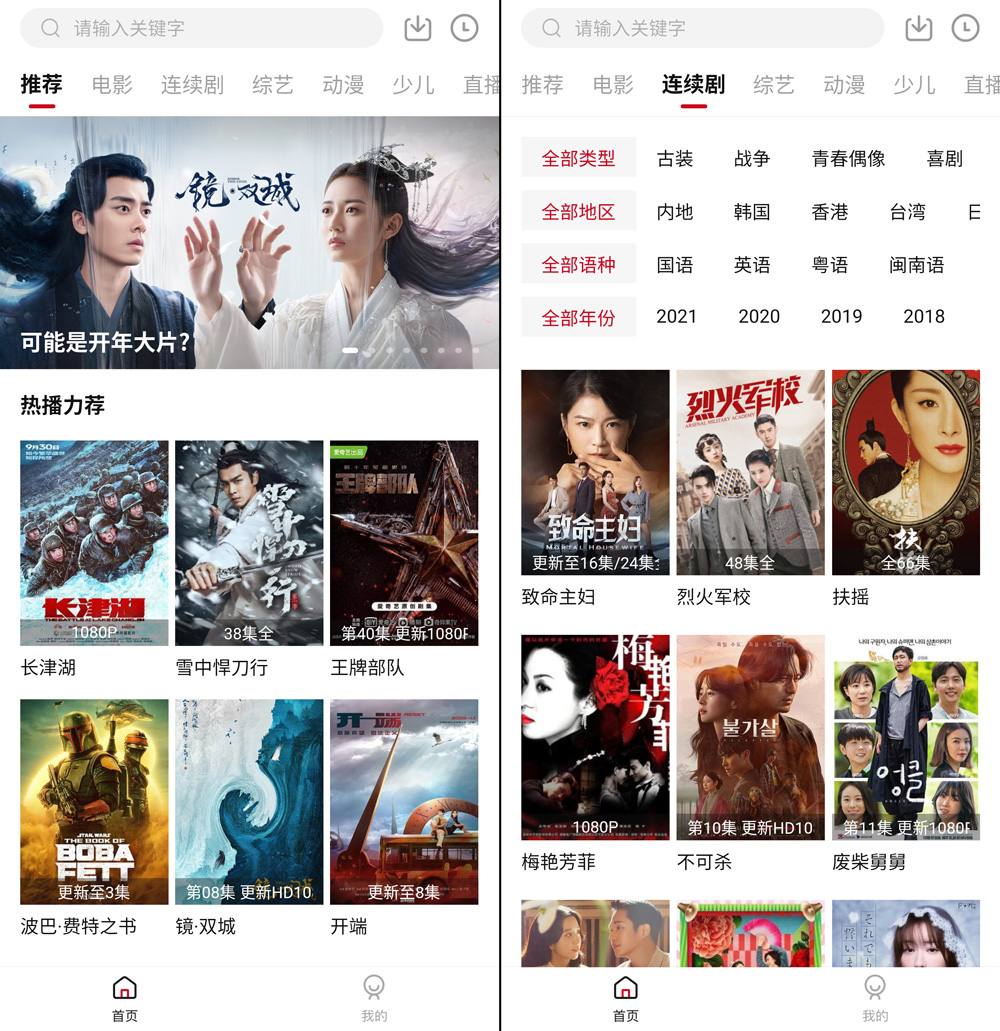Filter series by 古装 type
Screen dimensions: 1000x1031
click(675, 158)
